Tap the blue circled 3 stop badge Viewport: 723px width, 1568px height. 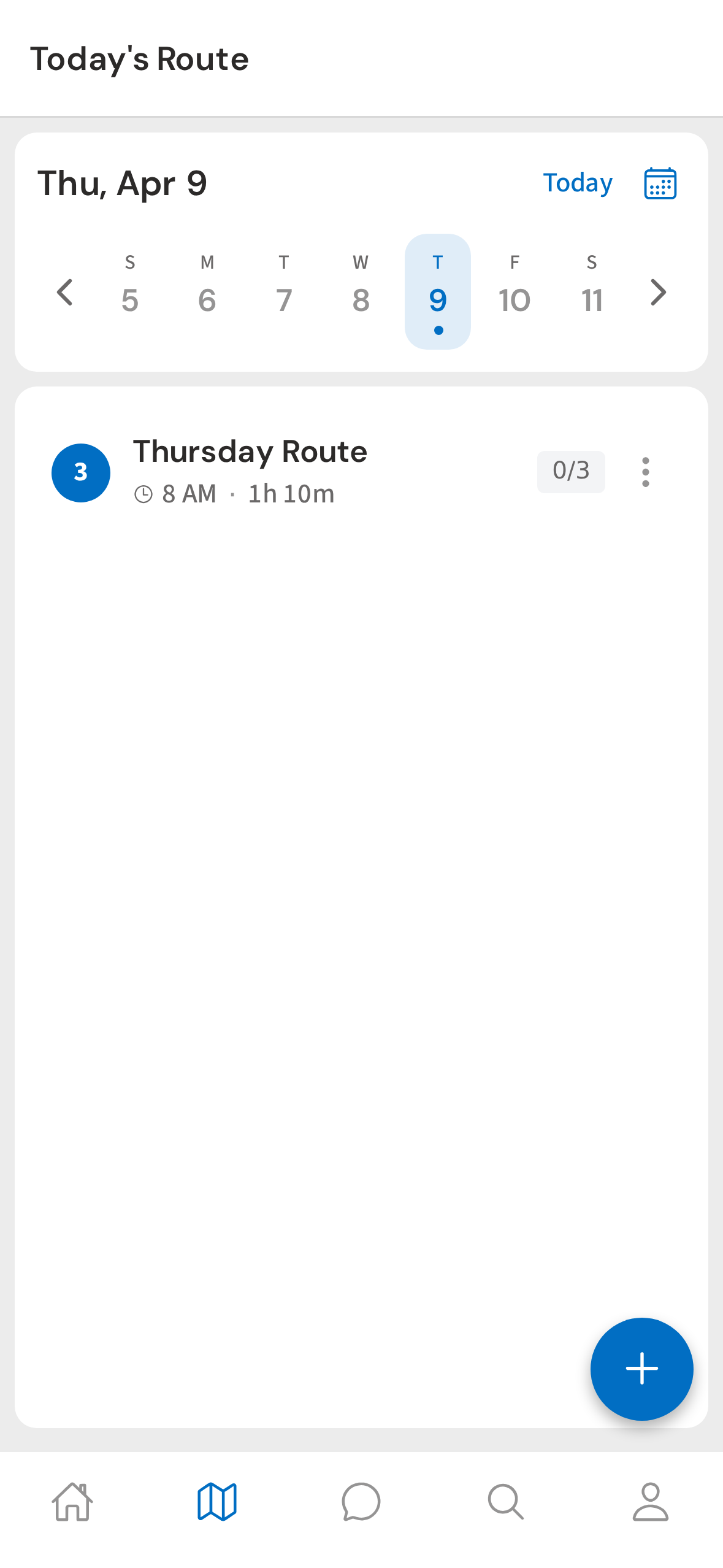[80, 472]
